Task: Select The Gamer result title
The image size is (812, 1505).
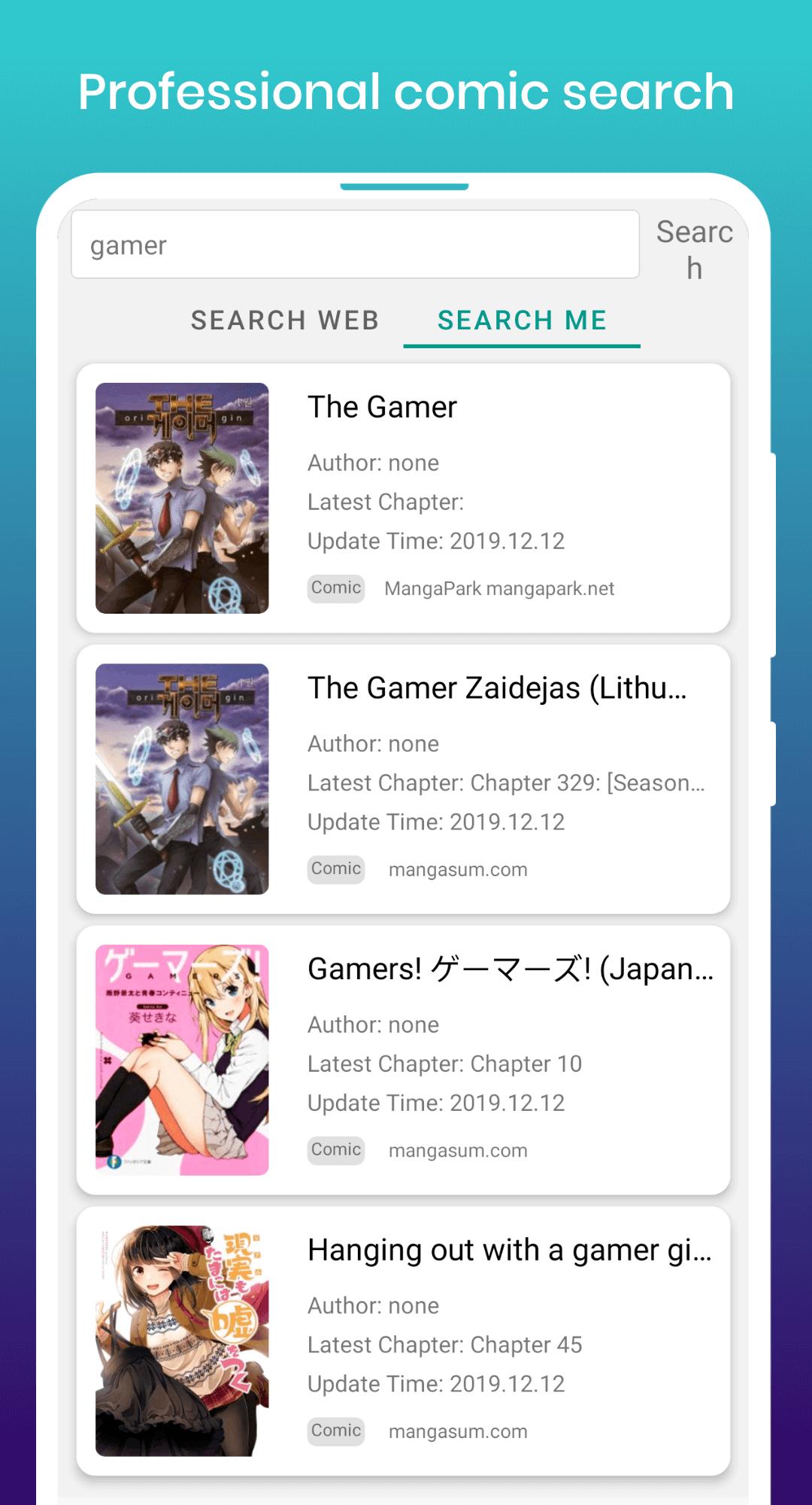Action: [x=382, y=407]
